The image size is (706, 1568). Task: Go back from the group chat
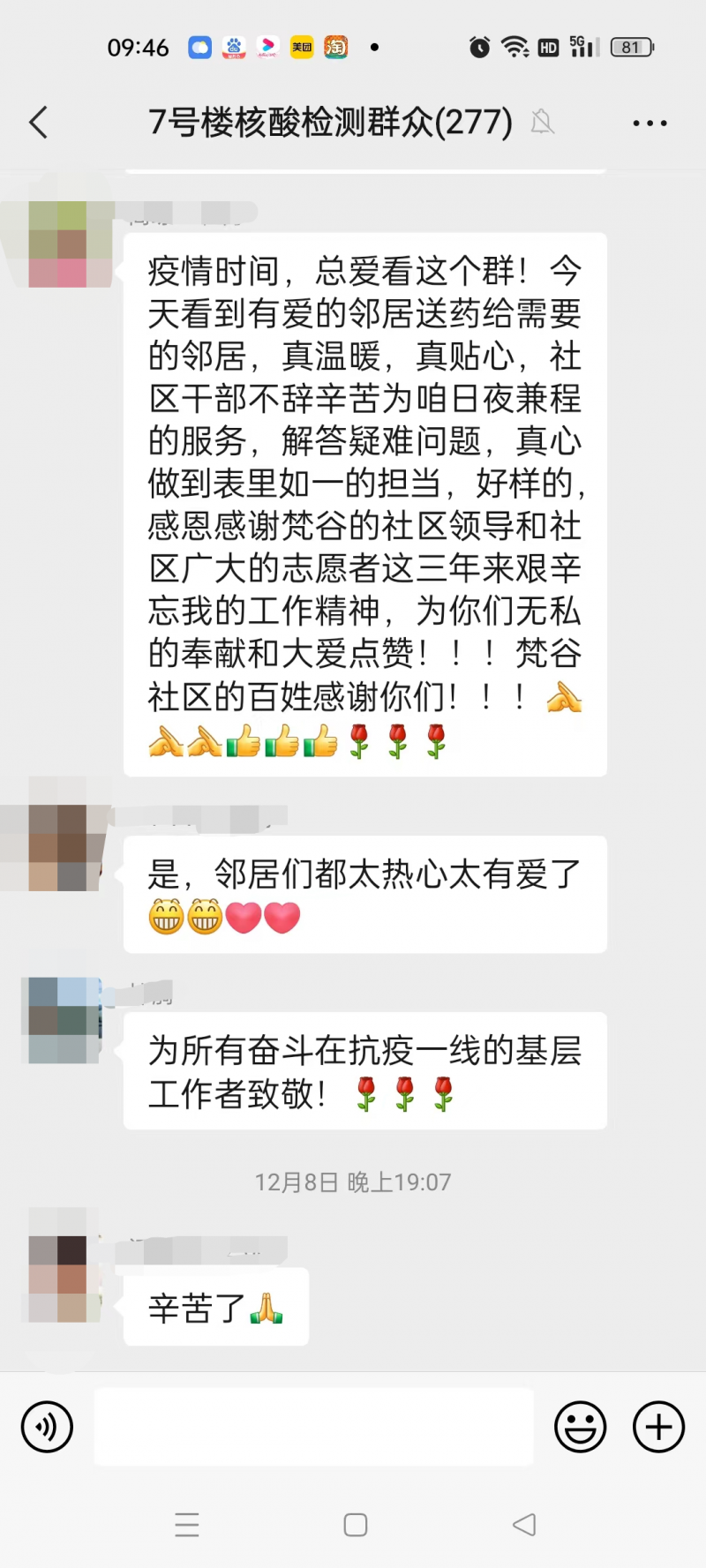(x=38, y=123)
